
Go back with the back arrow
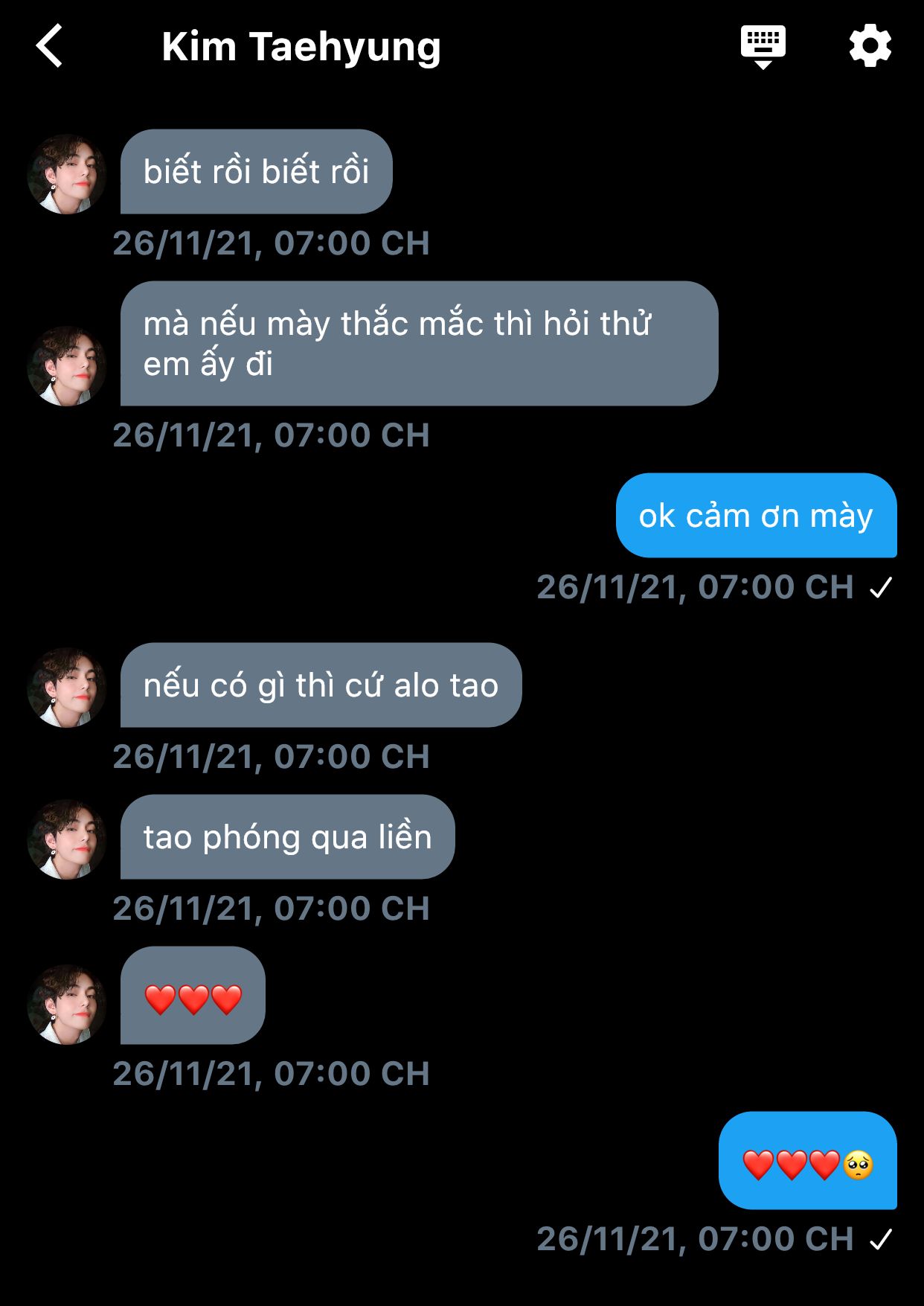click(49, 46)
